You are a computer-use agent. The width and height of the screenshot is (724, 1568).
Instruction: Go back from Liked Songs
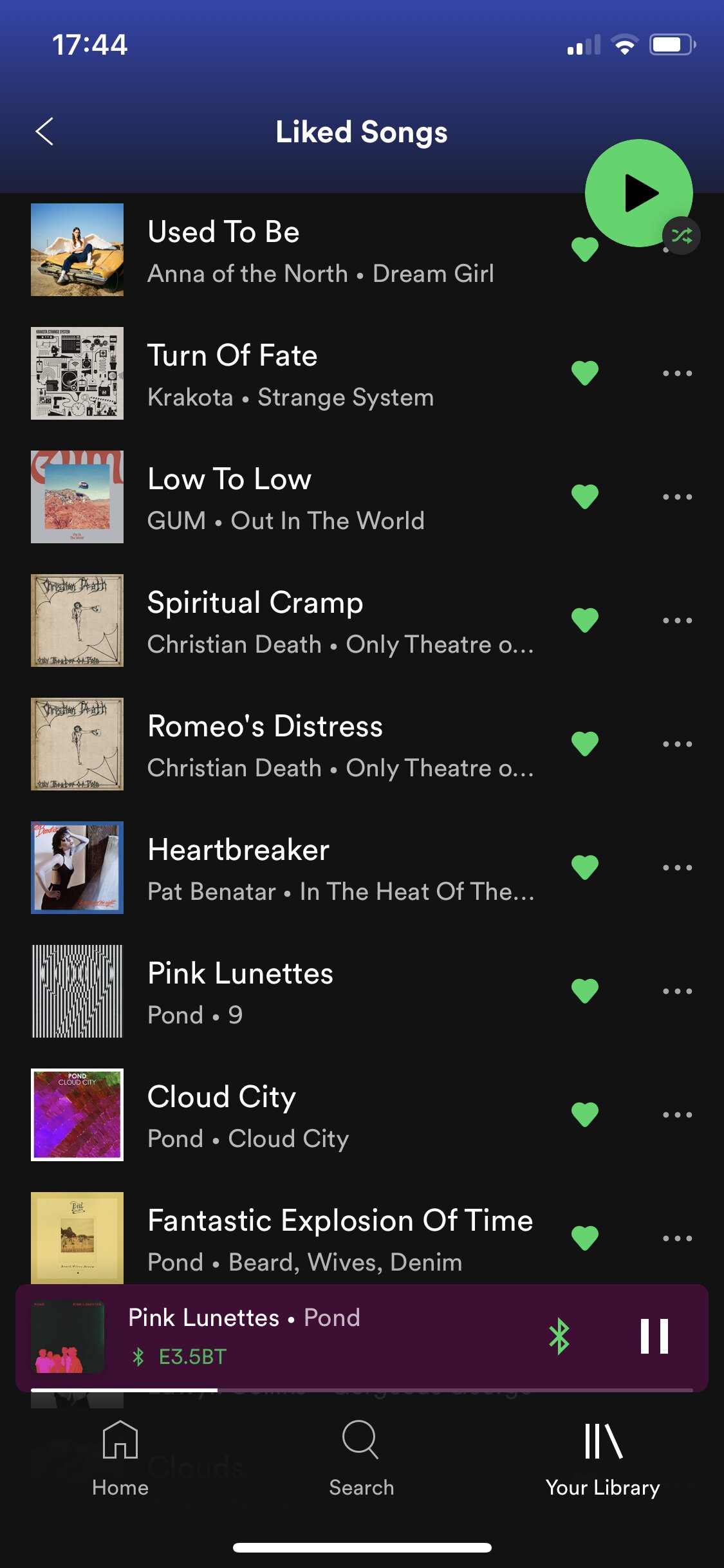(x=44, y=132)
